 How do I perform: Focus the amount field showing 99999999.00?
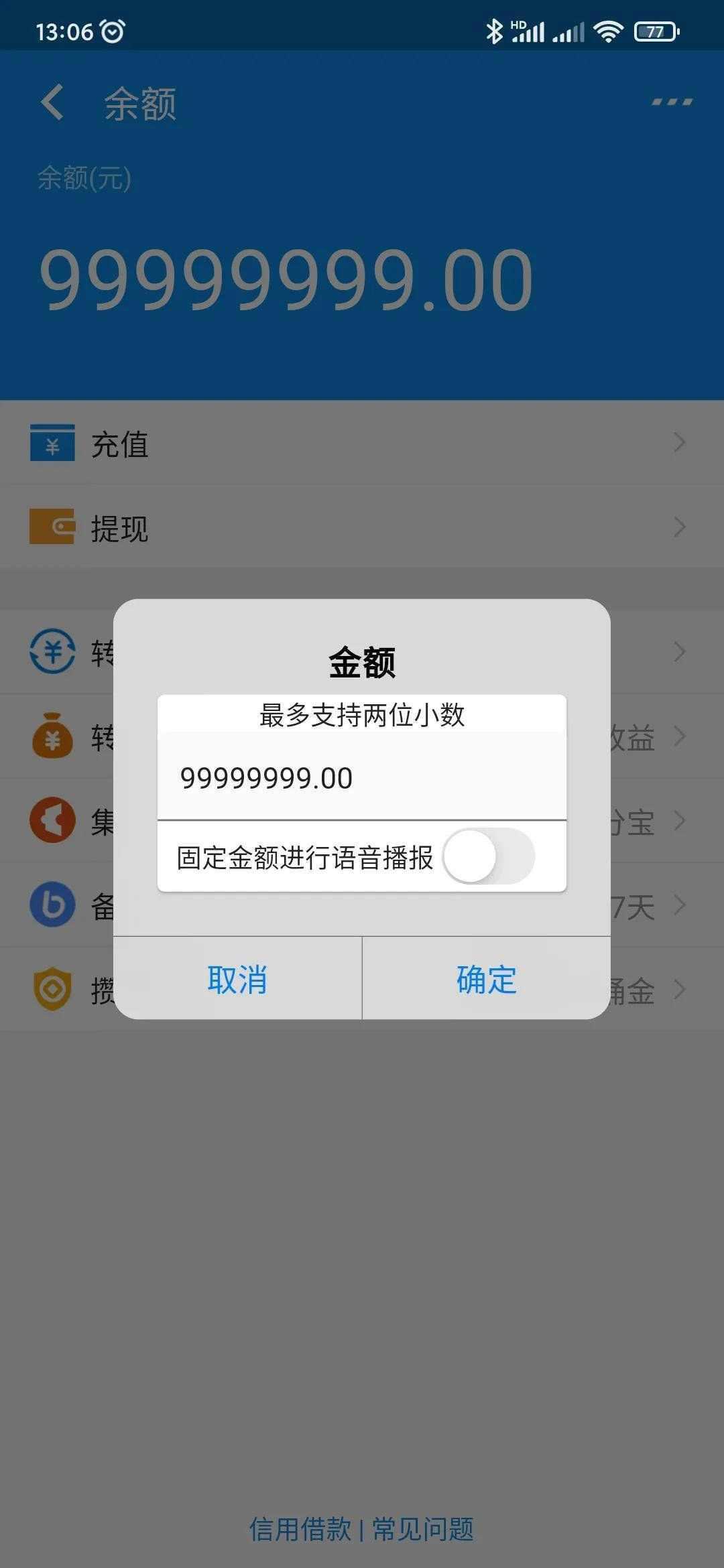[x=362, y=778]
